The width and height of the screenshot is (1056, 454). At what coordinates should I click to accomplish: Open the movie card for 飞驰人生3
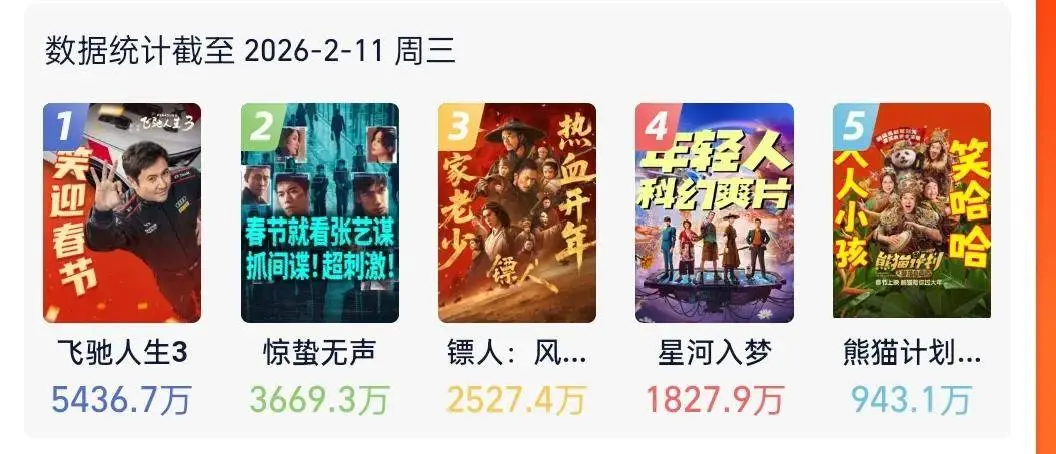coord(122,212)
